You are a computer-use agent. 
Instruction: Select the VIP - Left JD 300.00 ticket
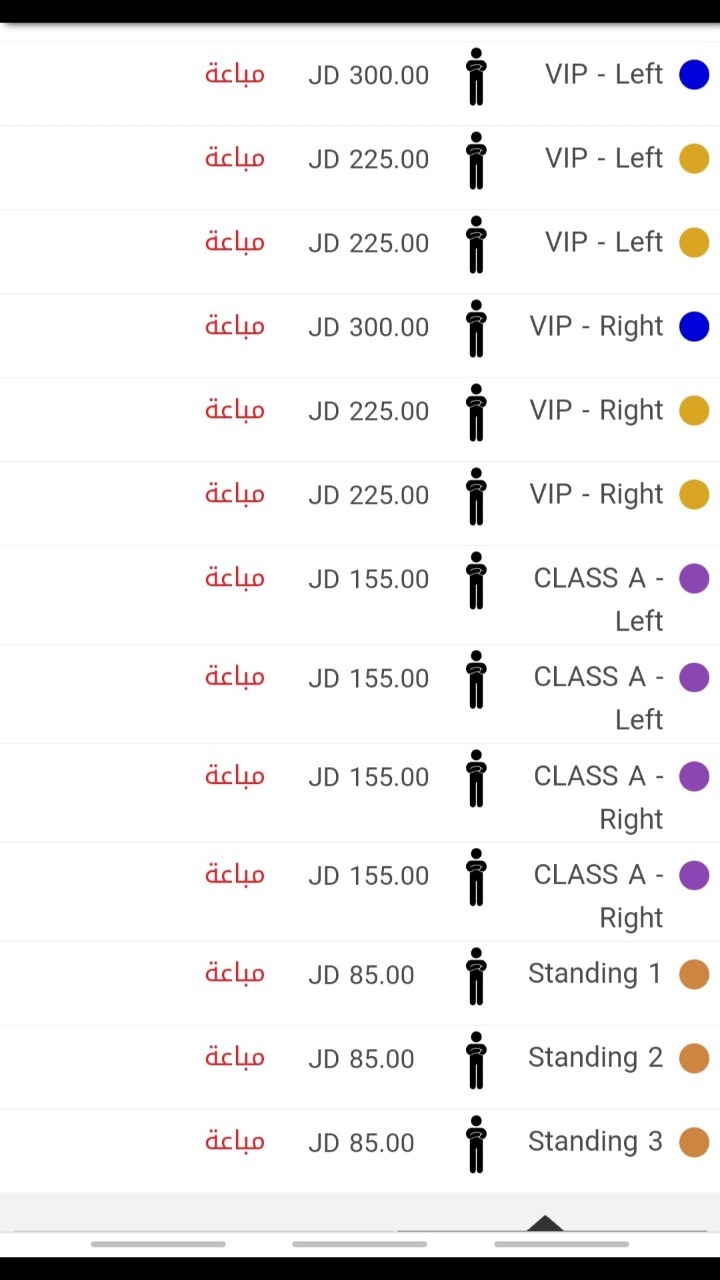[x=360, y=84]
